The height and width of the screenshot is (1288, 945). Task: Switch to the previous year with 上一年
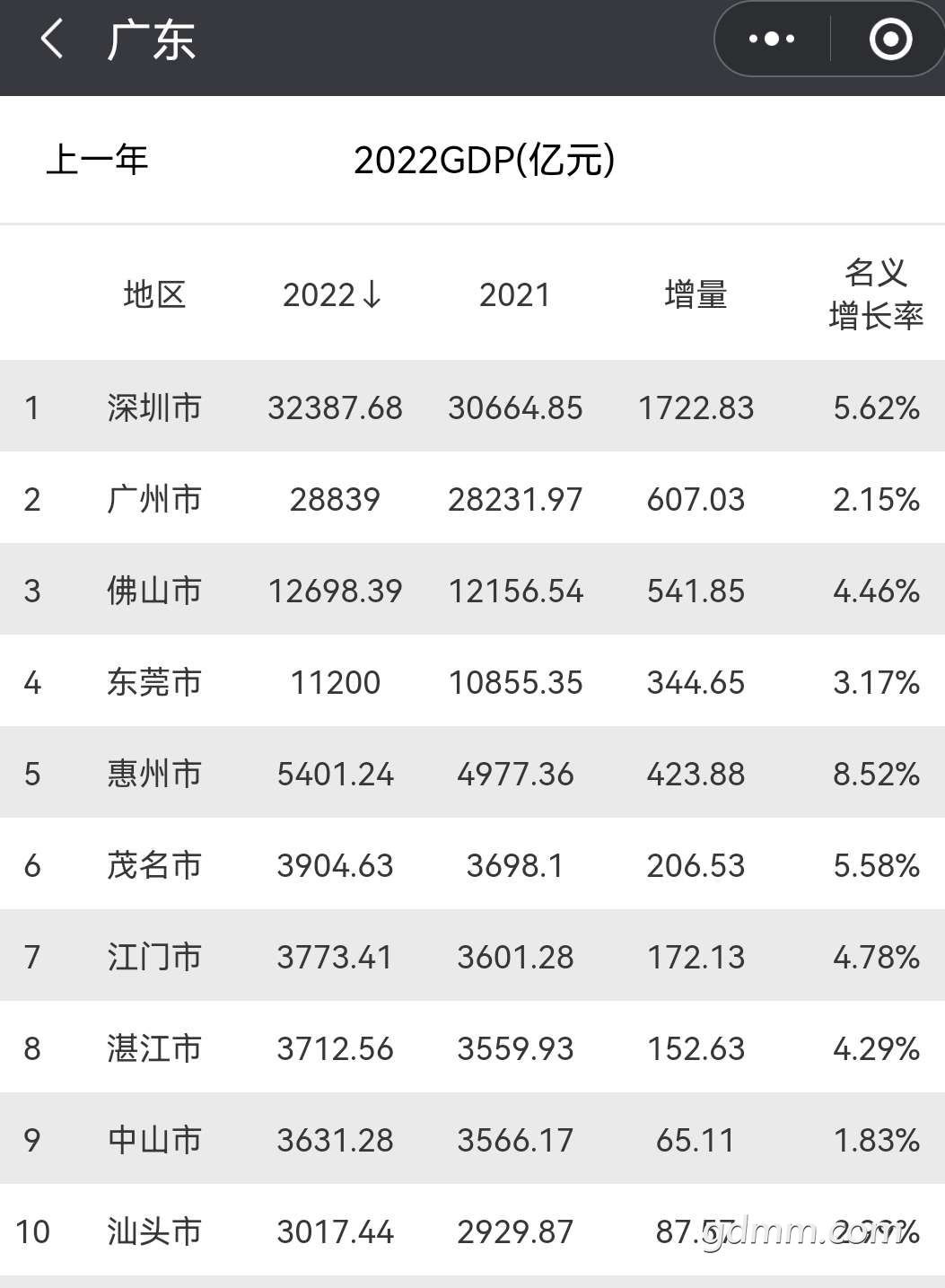point(97,161)
